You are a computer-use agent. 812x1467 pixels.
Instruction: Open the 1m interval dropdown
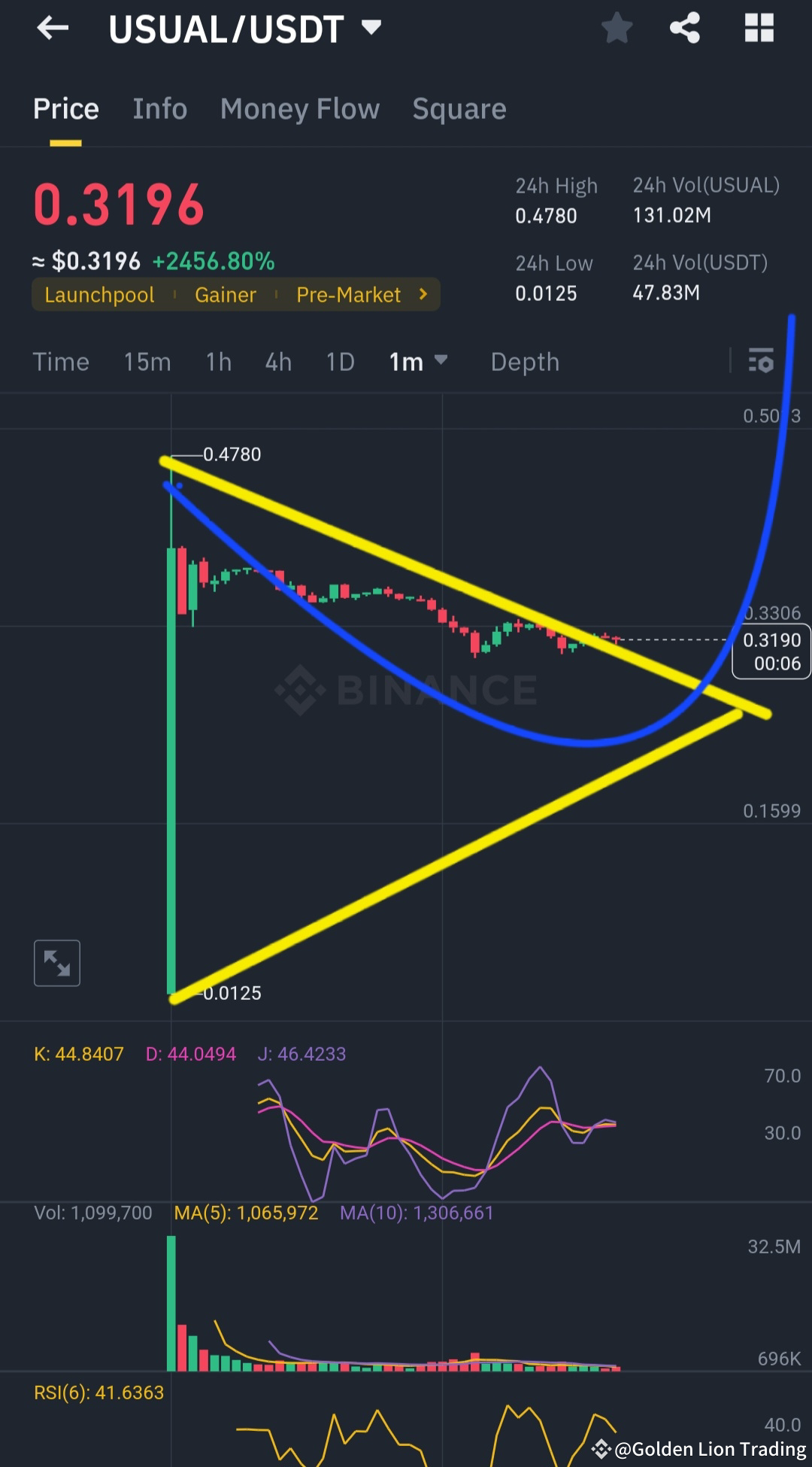[x=417, y=362]
